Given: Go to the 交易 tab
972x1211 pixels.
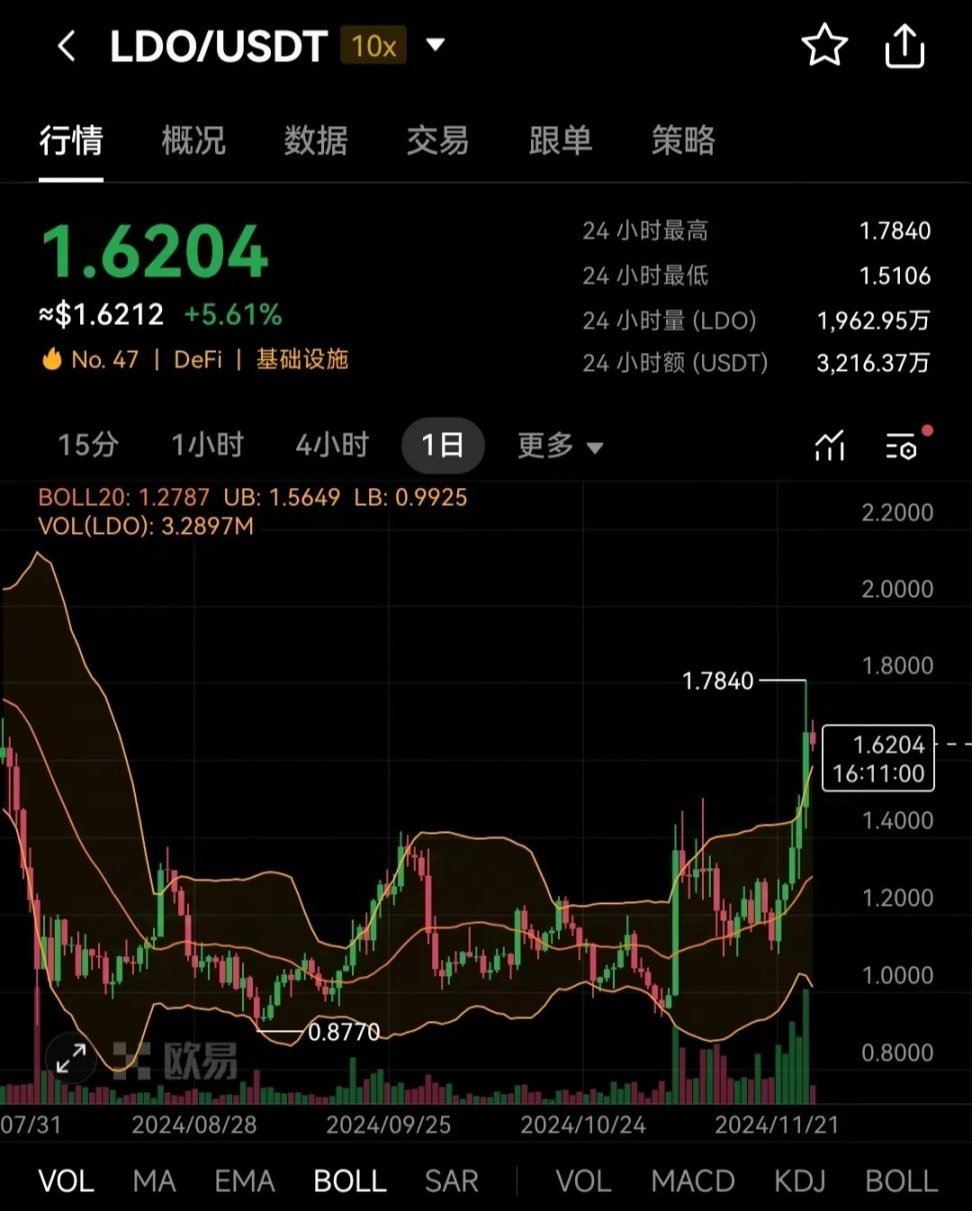Looking at the screenshot, I should coord(438,141).
